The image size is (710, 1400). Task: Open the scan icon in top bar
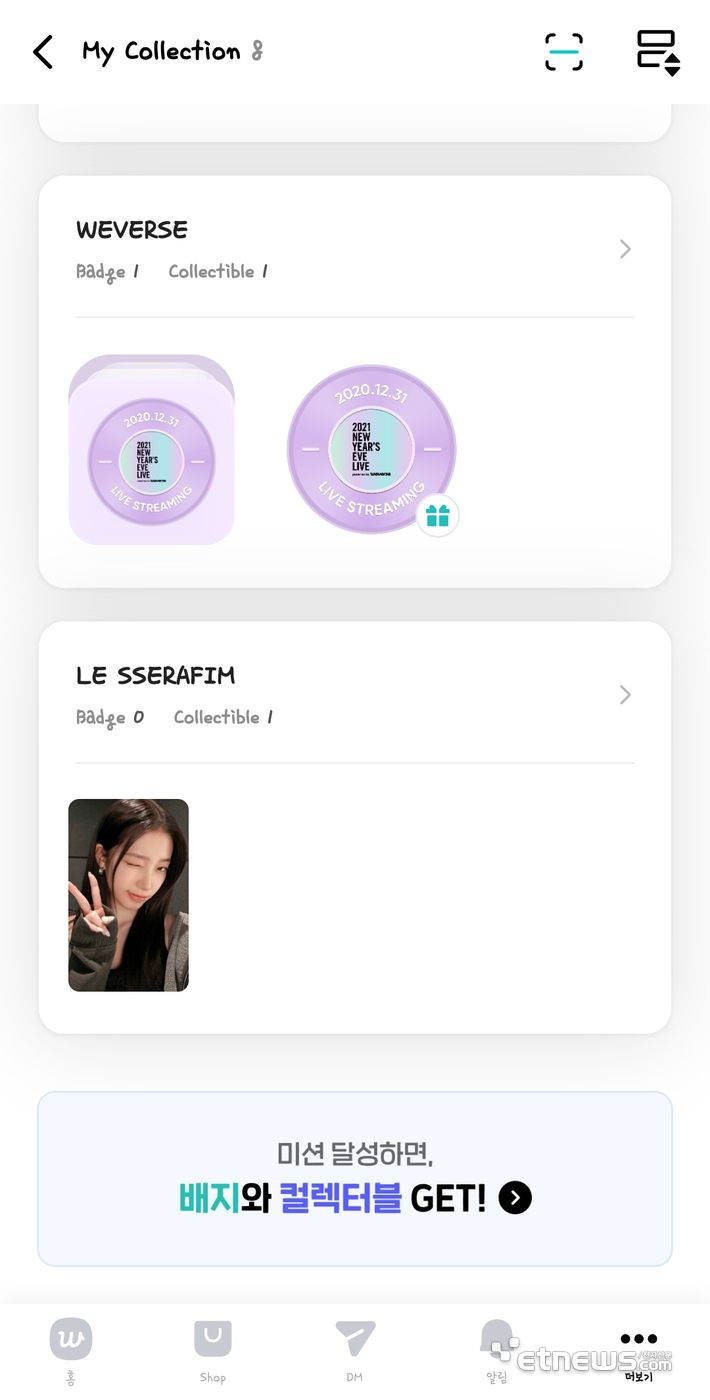(x=564, y=52)
